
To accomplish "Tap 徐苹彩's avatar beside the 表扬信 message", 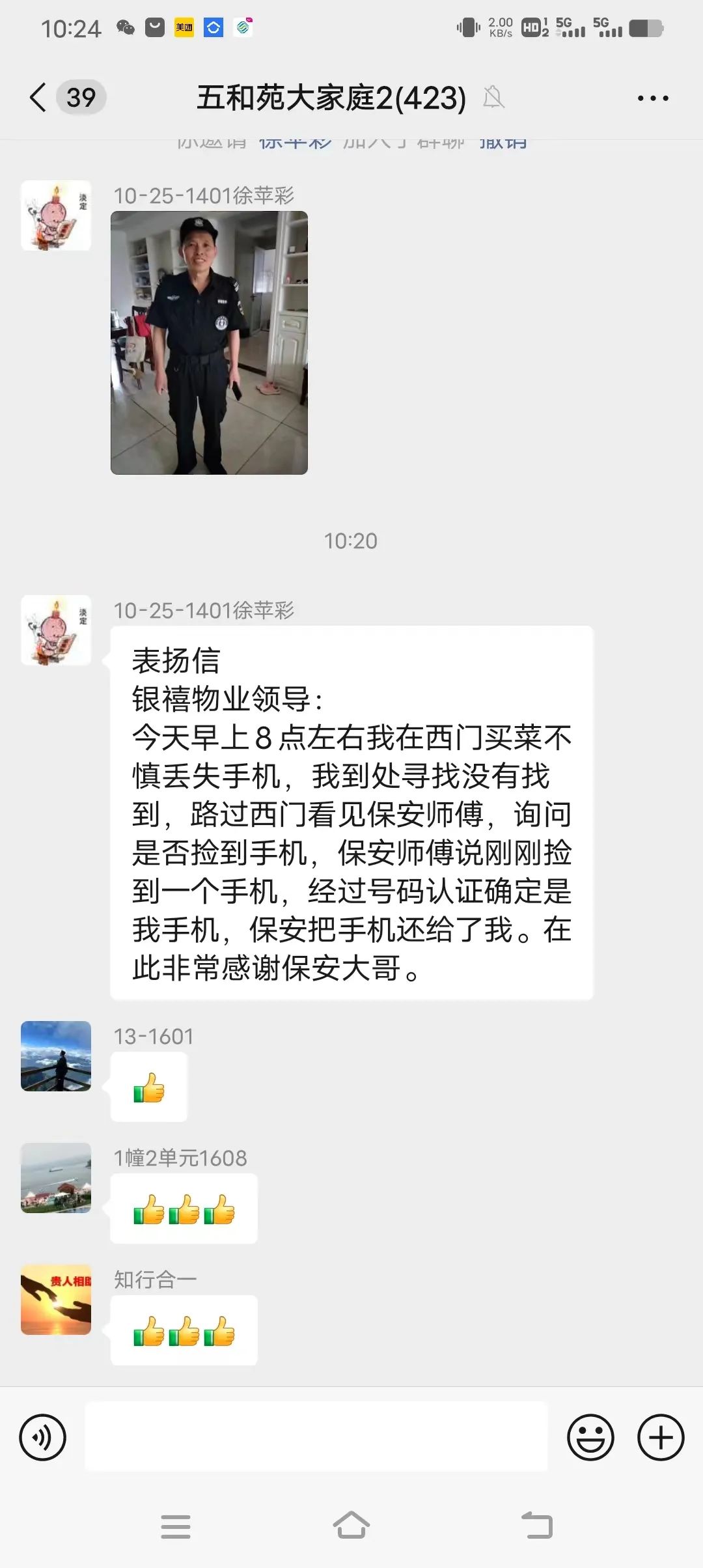I will 56,630.
